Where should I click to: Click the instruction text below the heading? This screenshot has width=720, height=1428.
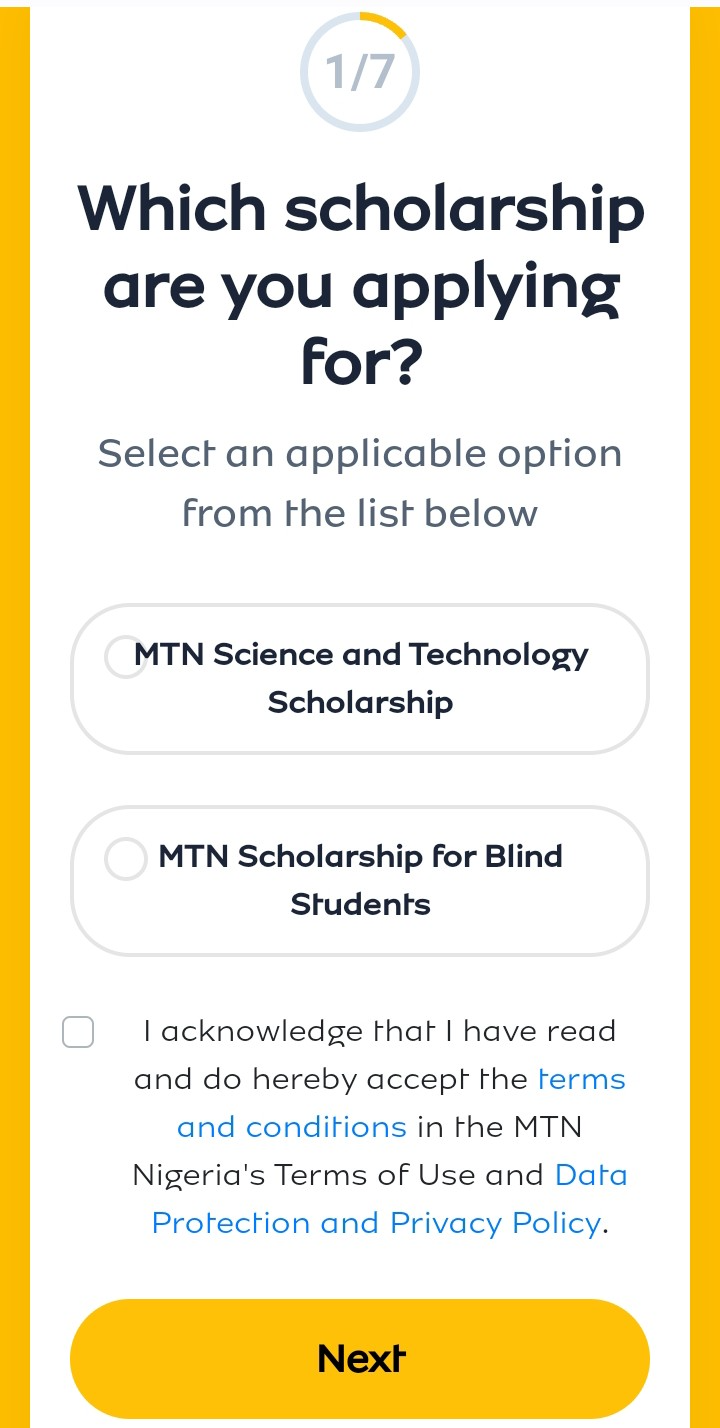point(360,482)
